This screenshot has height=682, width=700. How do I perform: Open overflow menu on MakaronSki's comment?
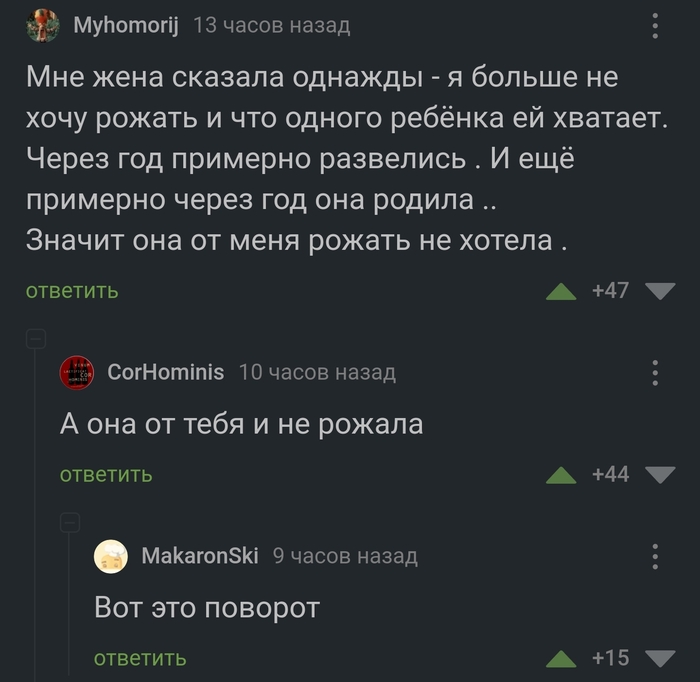656,556
